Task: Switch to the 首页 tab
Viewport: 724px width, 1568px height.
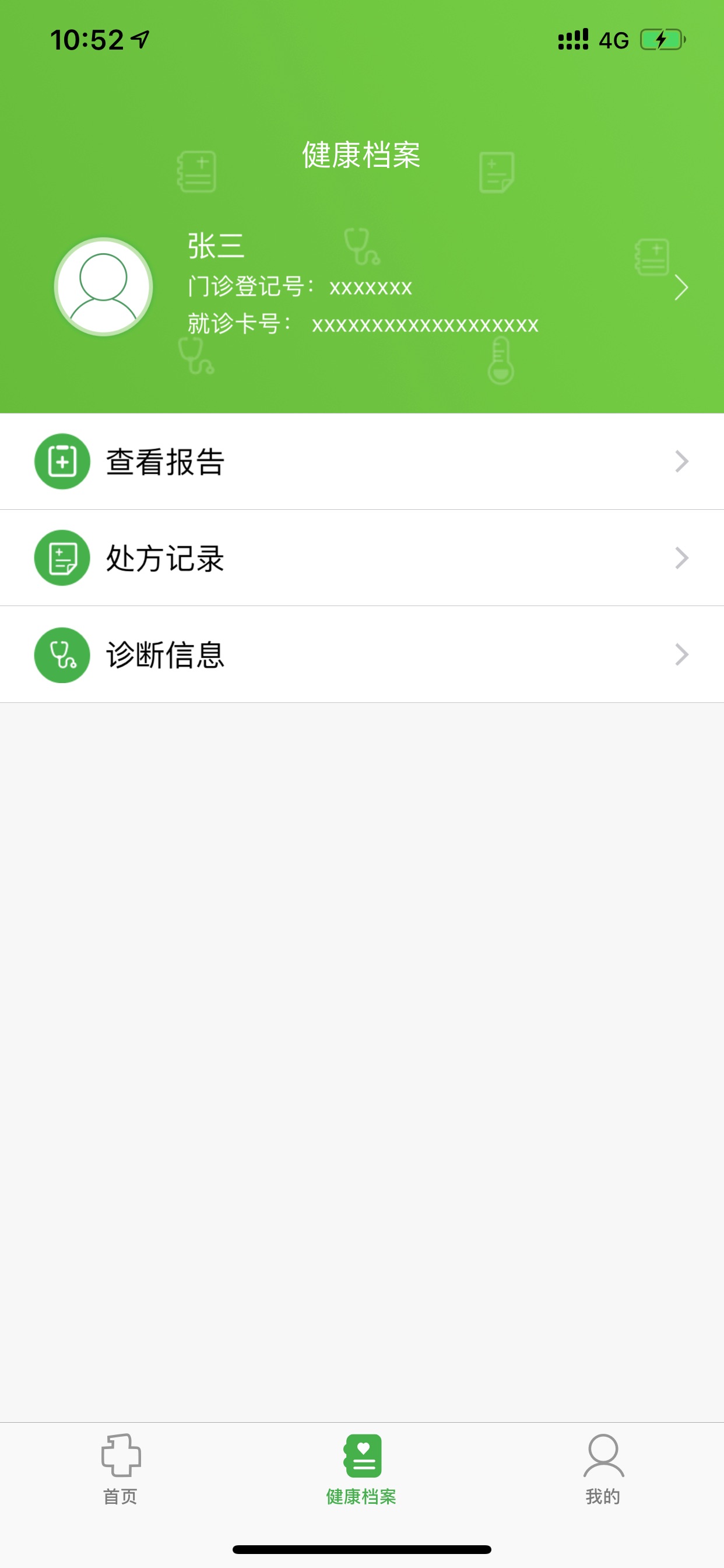Action: tap(120, 1473)
